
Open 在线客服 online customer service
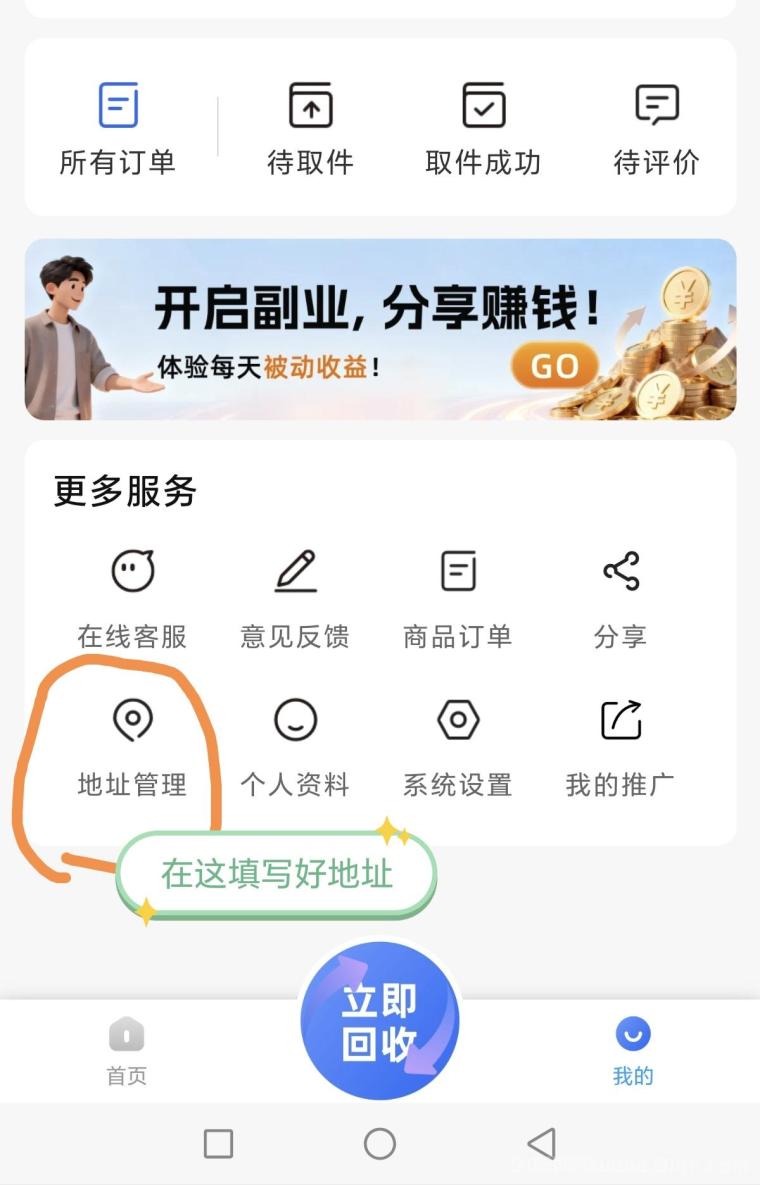134,590
